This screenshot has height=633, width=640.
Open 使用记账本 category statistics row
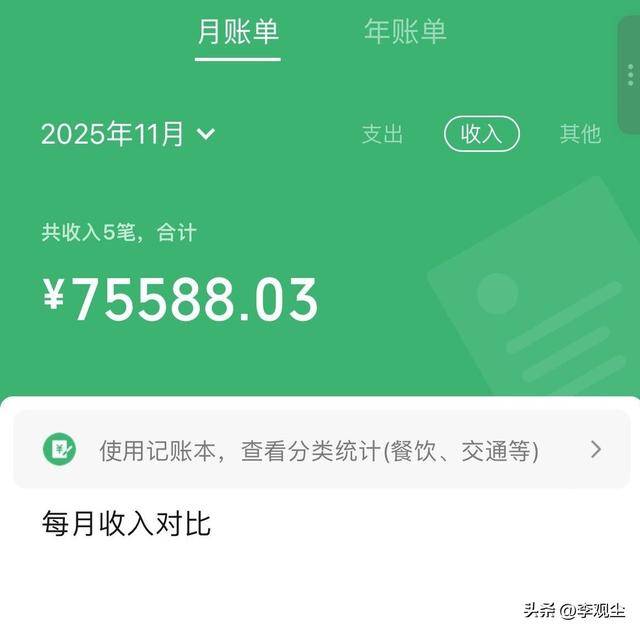(x=322, y=450)
